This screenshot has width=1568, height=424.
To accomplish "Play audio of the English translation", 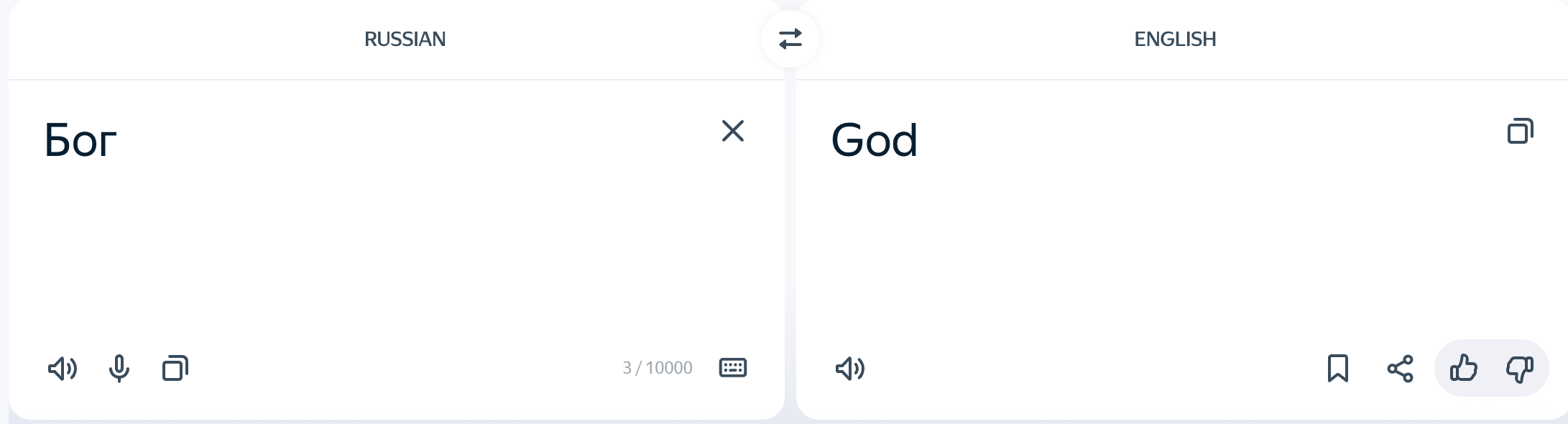I will pyautogui.click(x=849, y=369).
